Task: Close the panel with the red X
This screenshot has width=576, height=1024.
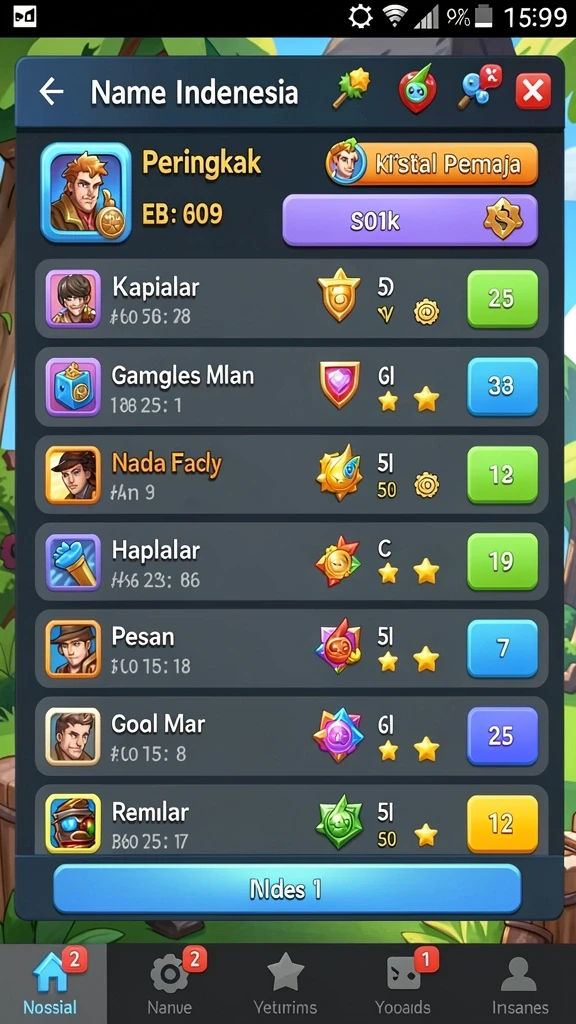Action: click(x=533, y=91)
